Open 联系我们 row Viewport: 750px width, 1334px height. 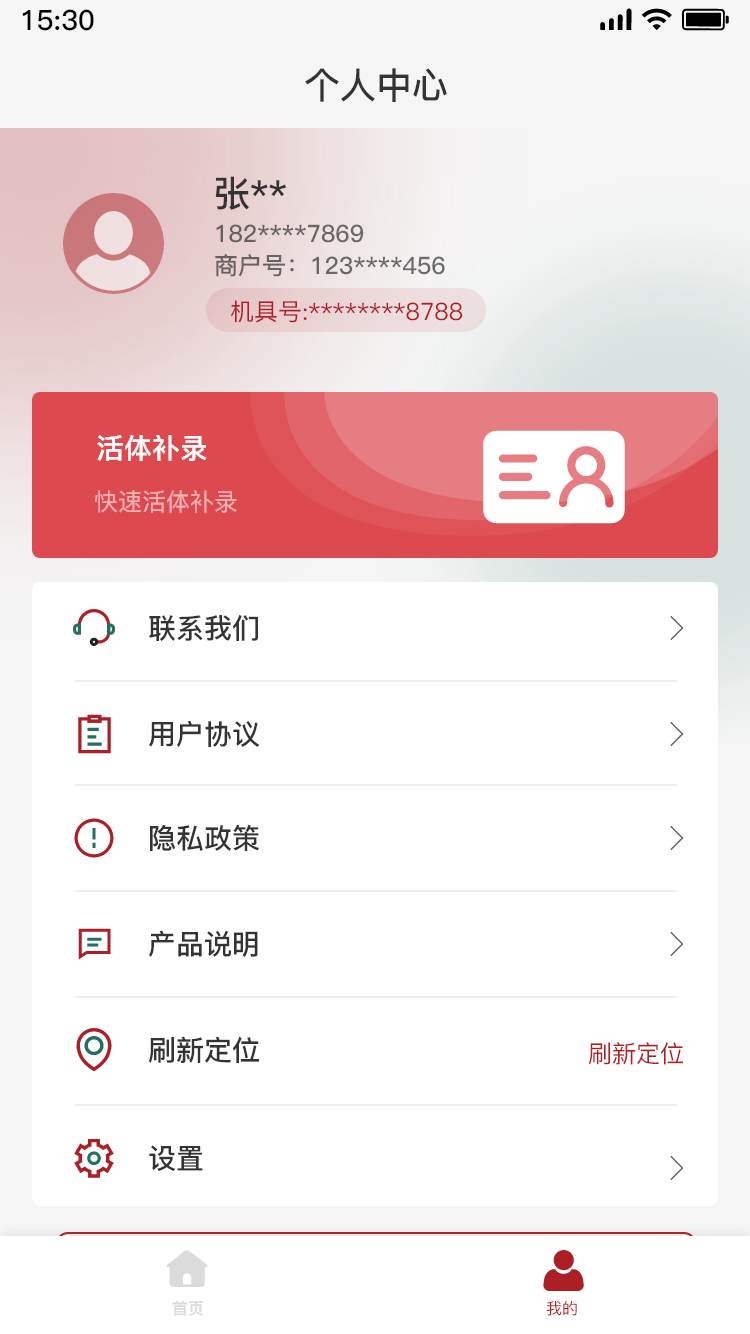point(375,629)
